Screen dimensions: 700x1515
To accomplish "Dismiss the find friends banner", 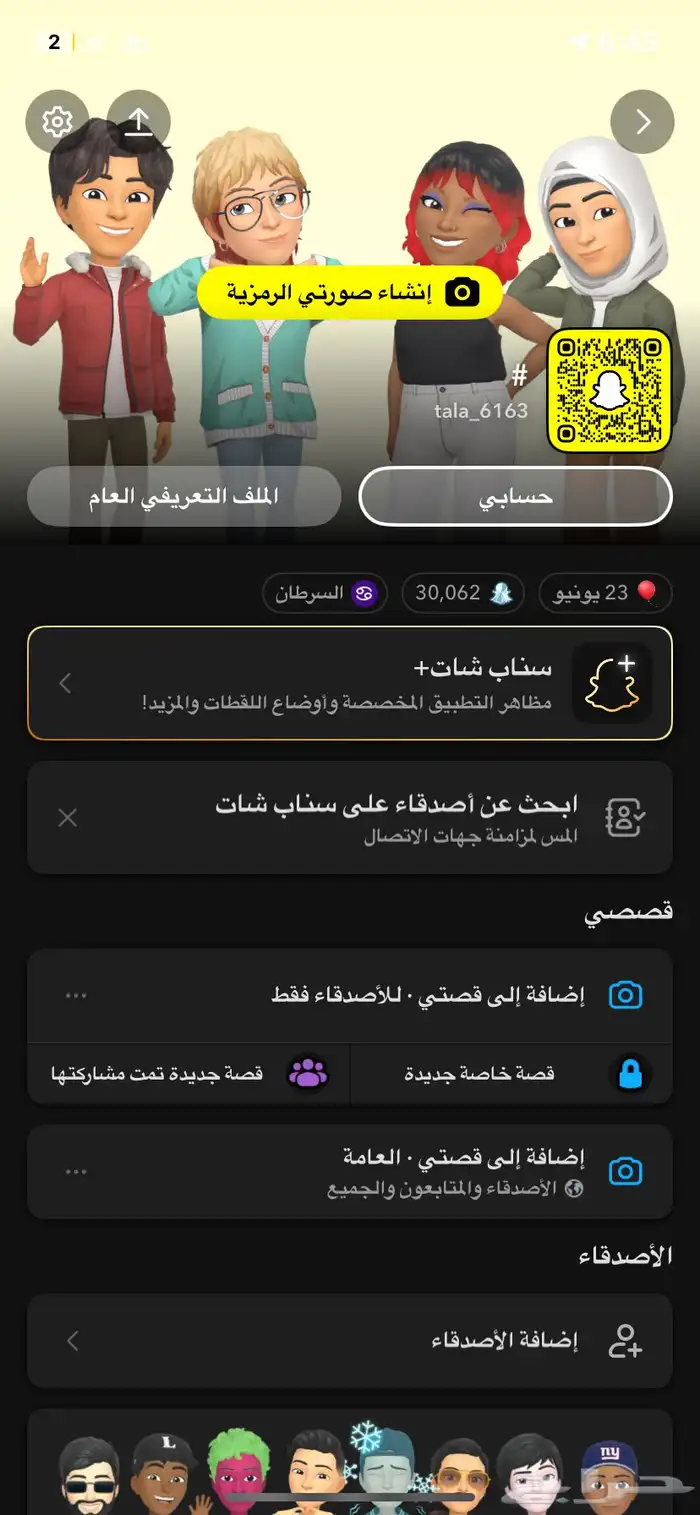I will coord(67,818).
